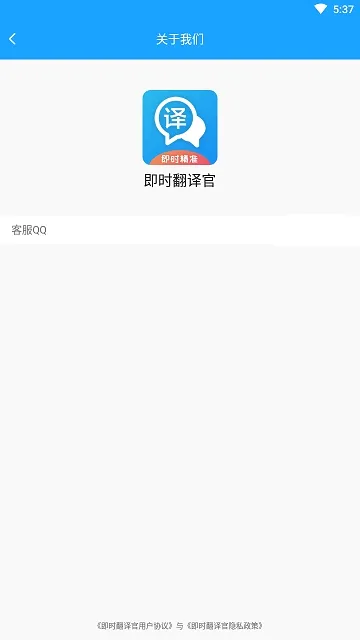Screen dimensions: 360x640
Task: Go back from the 关于我们 page
Action: [12, 39]
